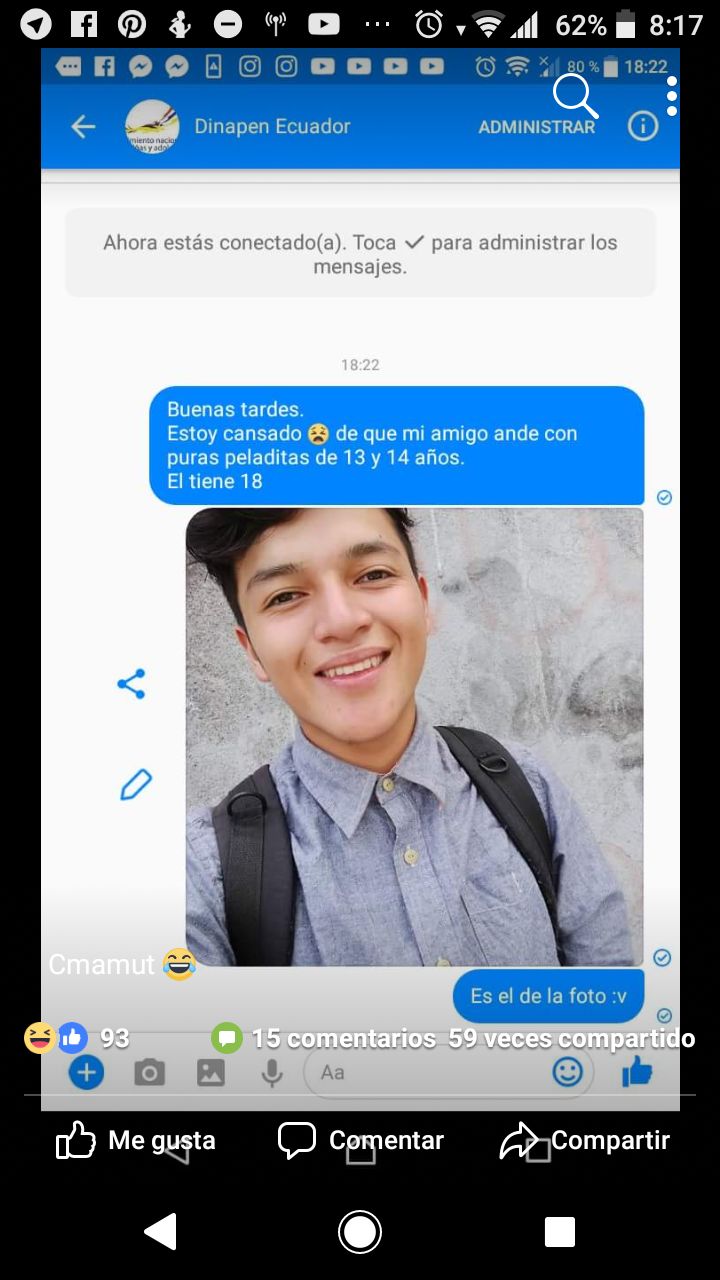
Task: Like the photo with Me gusta
Action: coord(135,1140)
